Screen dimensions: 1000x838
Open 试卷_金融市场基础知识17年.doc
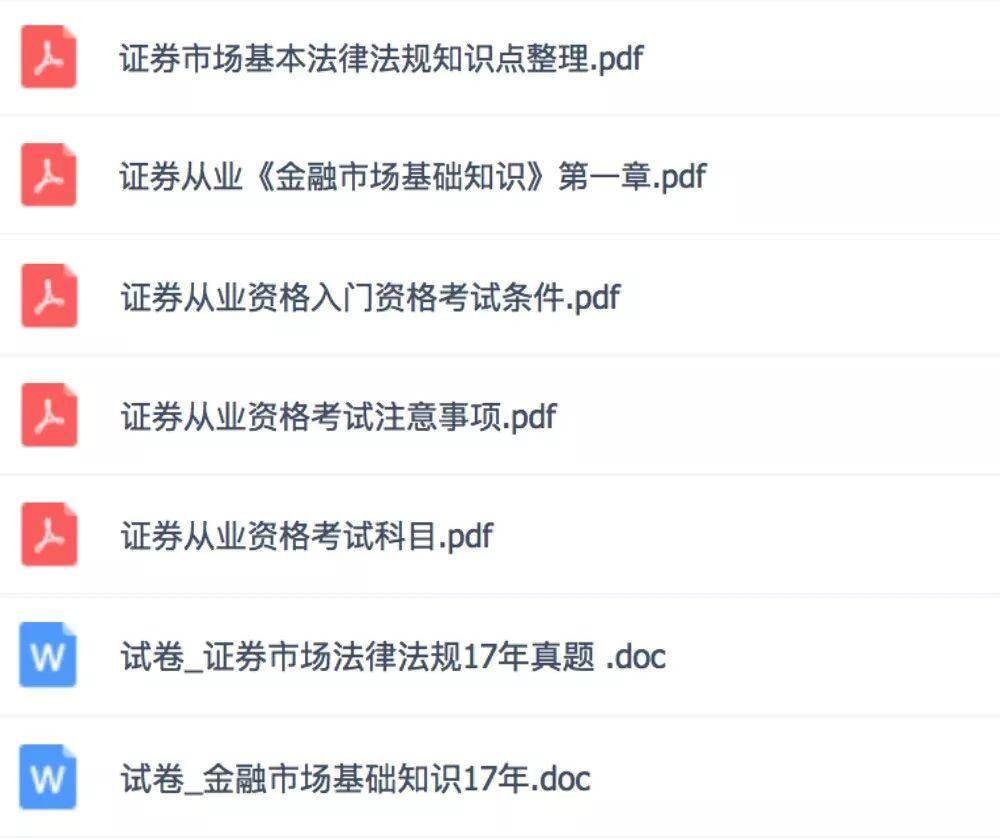[x=355, y=777]
